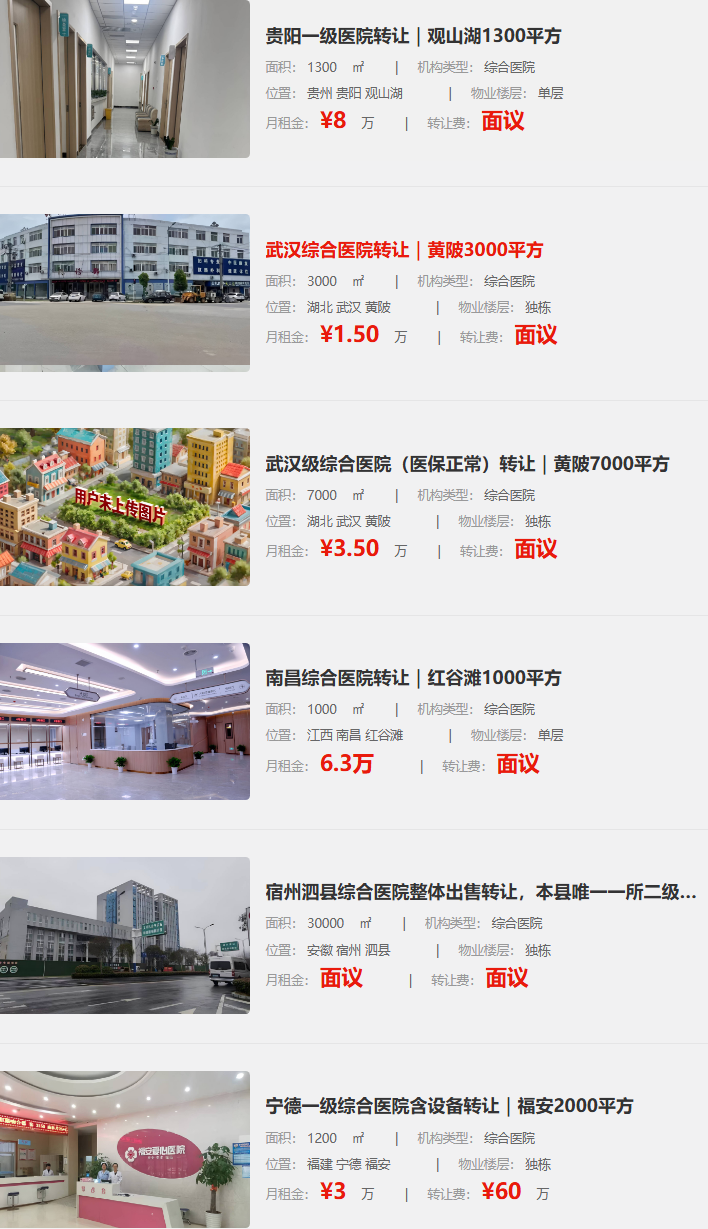View the building photo of the 黄陂3000平方 hospital
Viewport: 708px width, 1229px height.
coord(124,292)
